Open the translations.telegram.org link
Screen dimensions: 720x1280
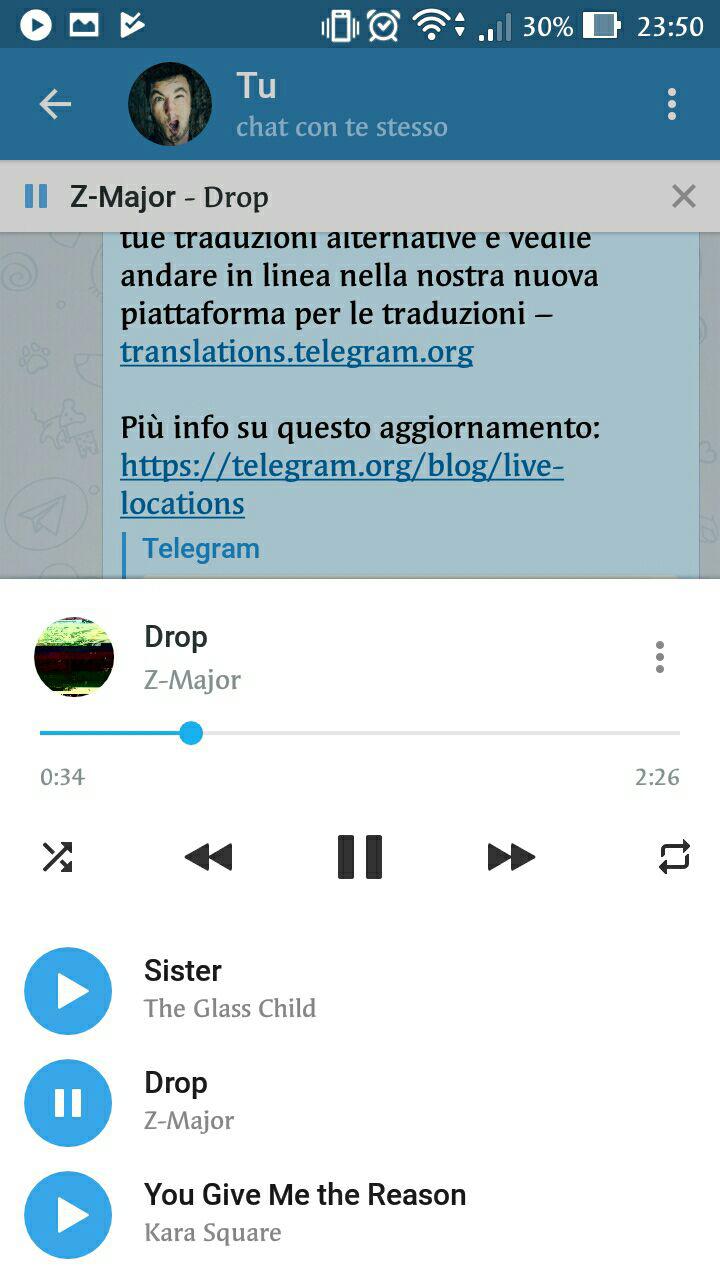click(297, 352)
